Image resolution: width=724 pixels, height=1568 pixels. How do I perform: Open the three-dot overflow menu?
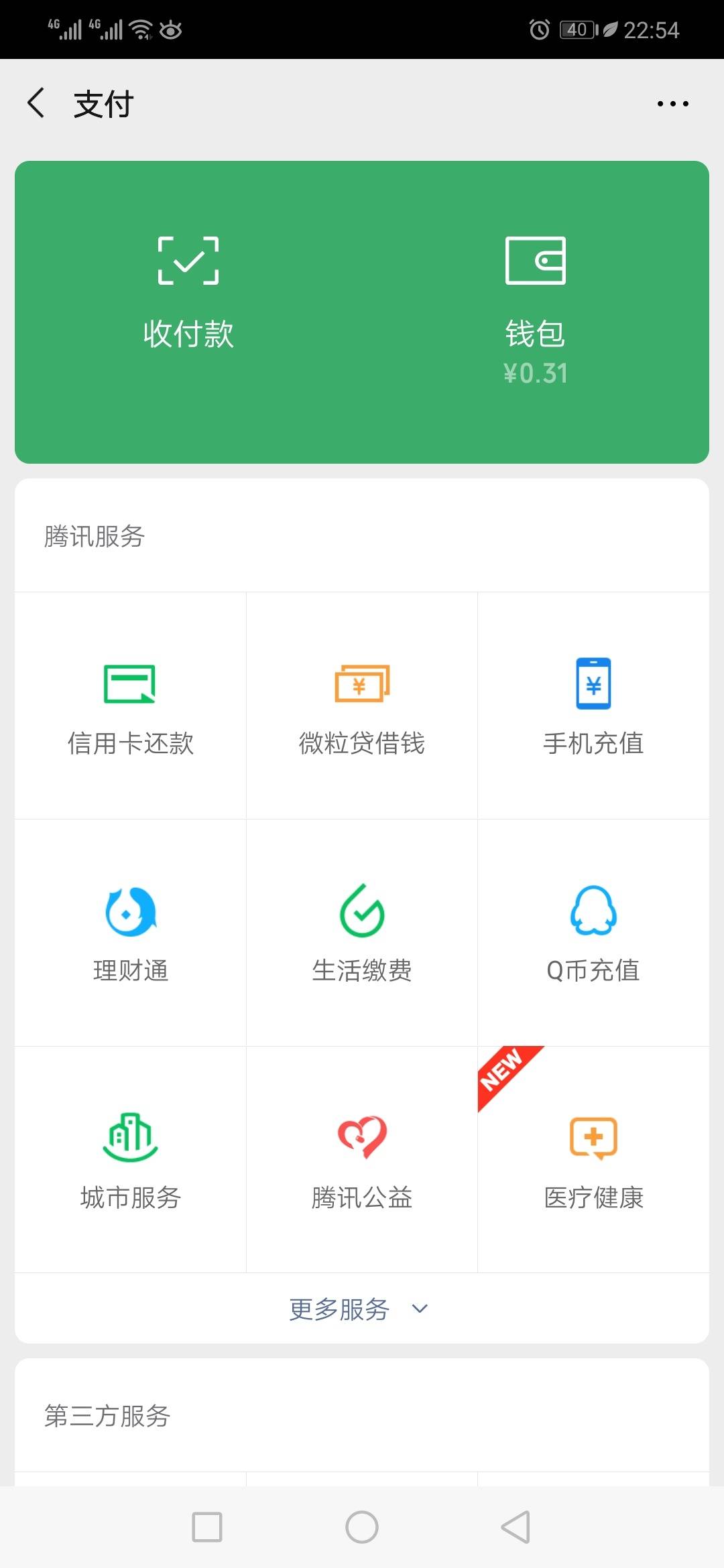pos(672,104)
